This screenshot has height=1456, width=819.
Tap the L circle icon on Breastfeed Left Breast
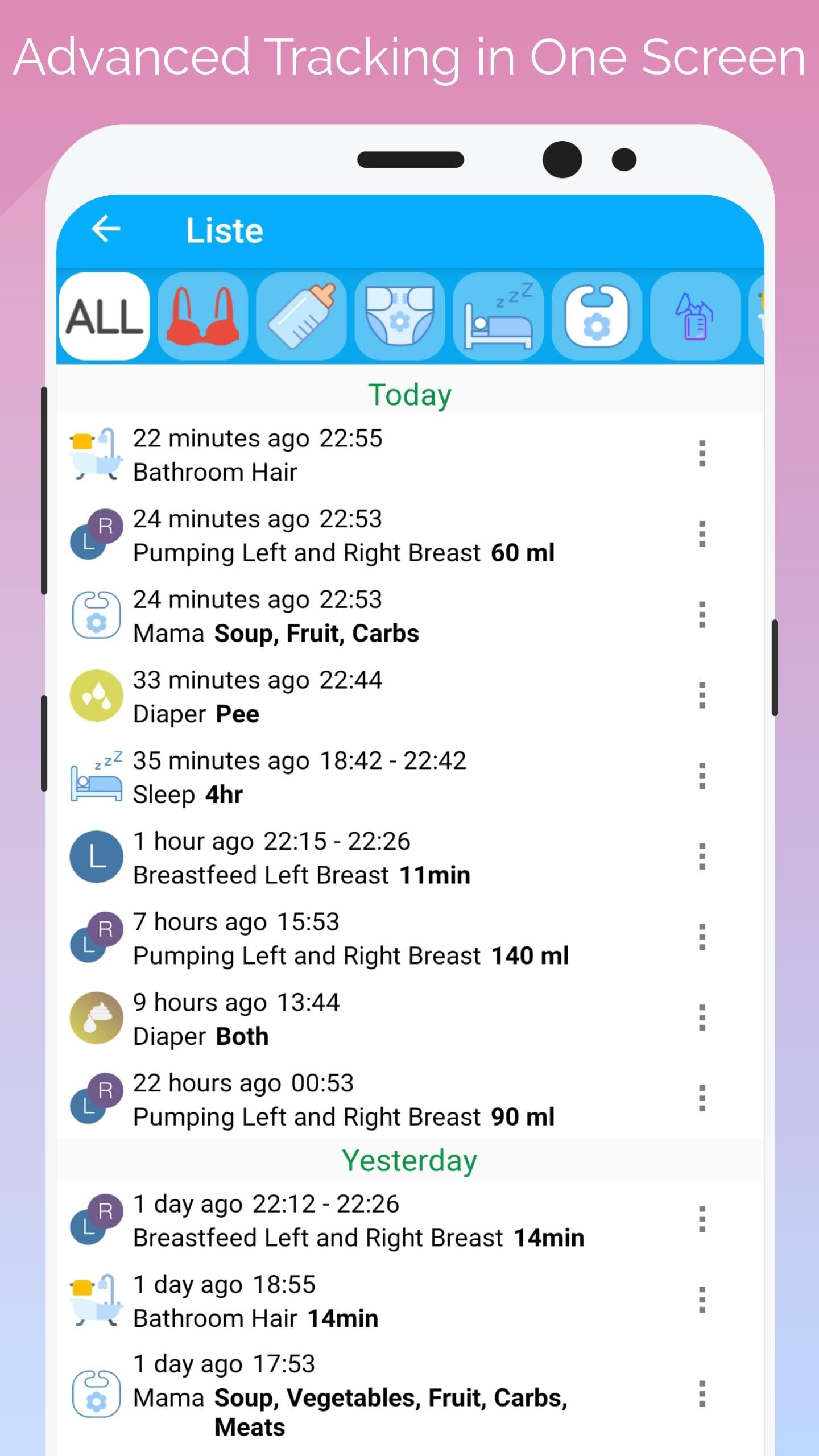[96, 857]
